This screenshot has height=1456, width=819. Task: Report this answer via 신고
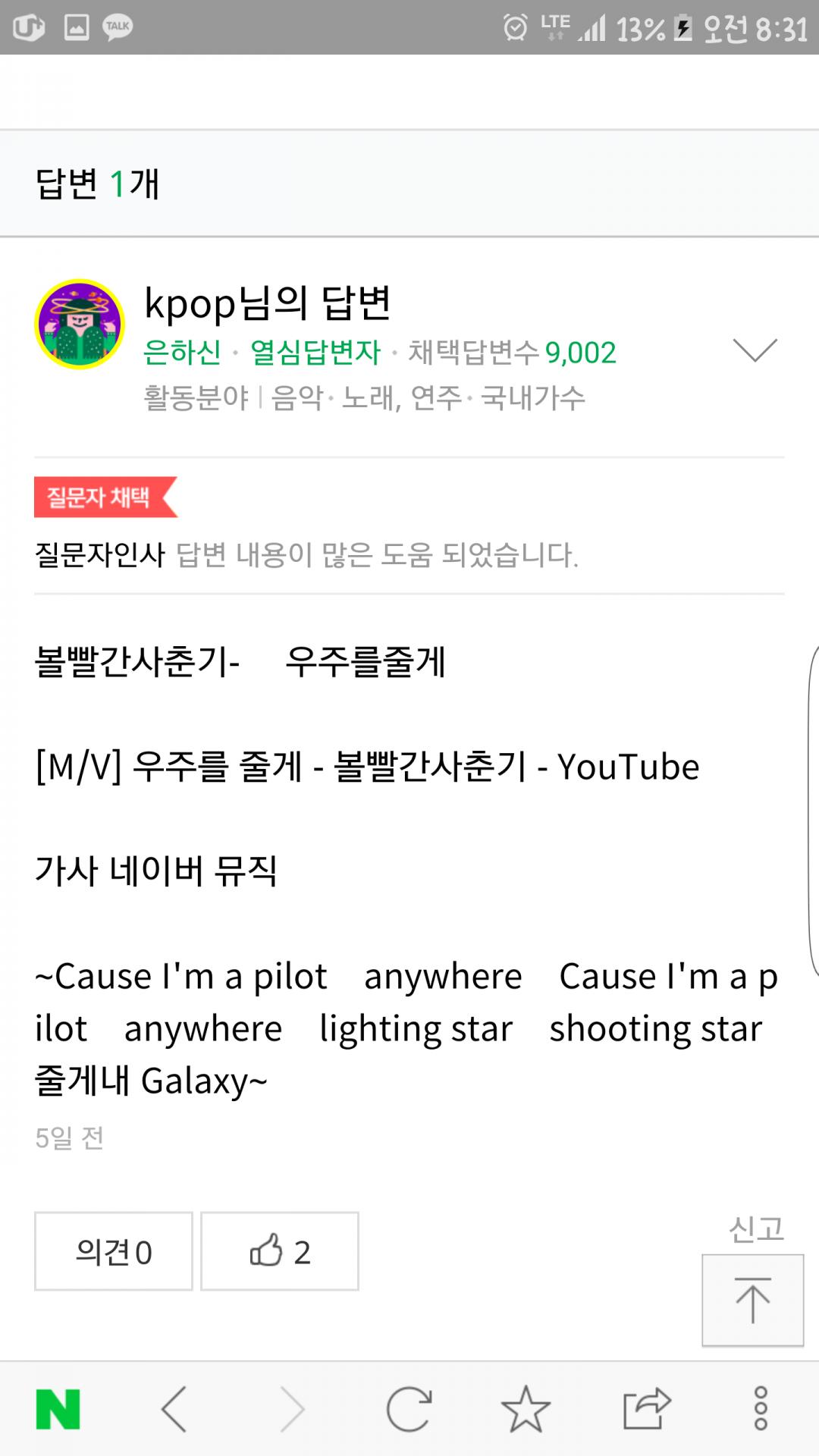pyautogui.click(x=755, y=1228)
